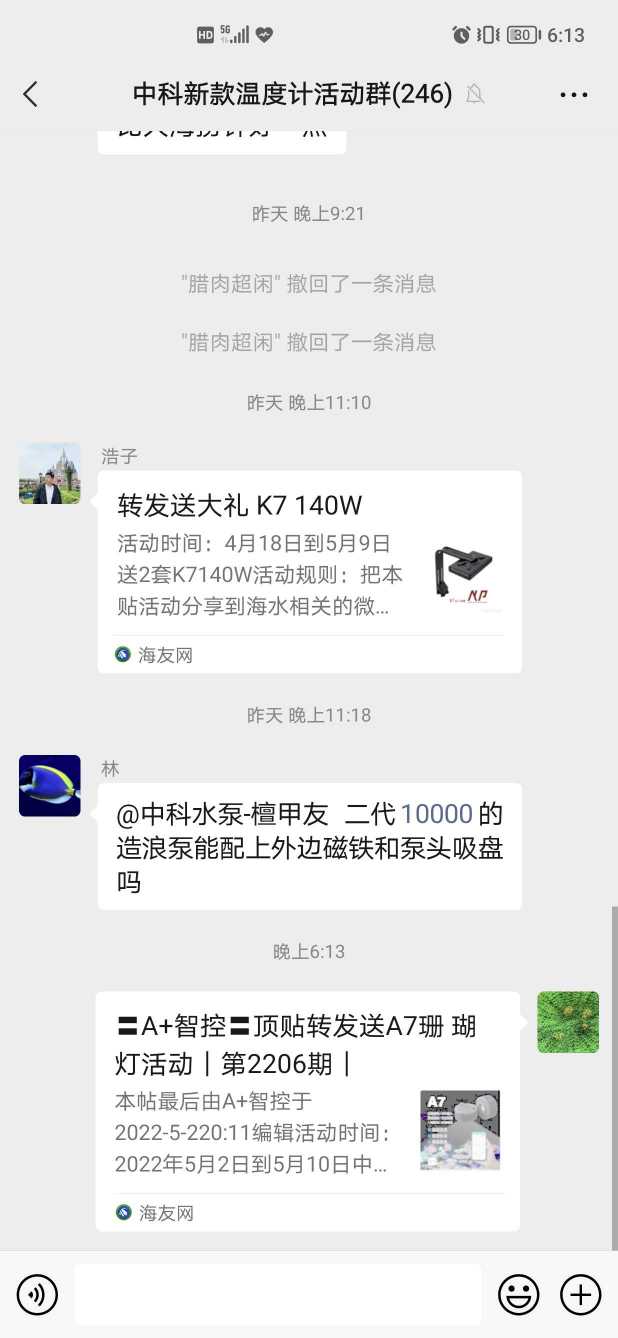Open the plus attachments panel
The width and height of the screenshot is (618, 1338).
[x=580, y=1295]
